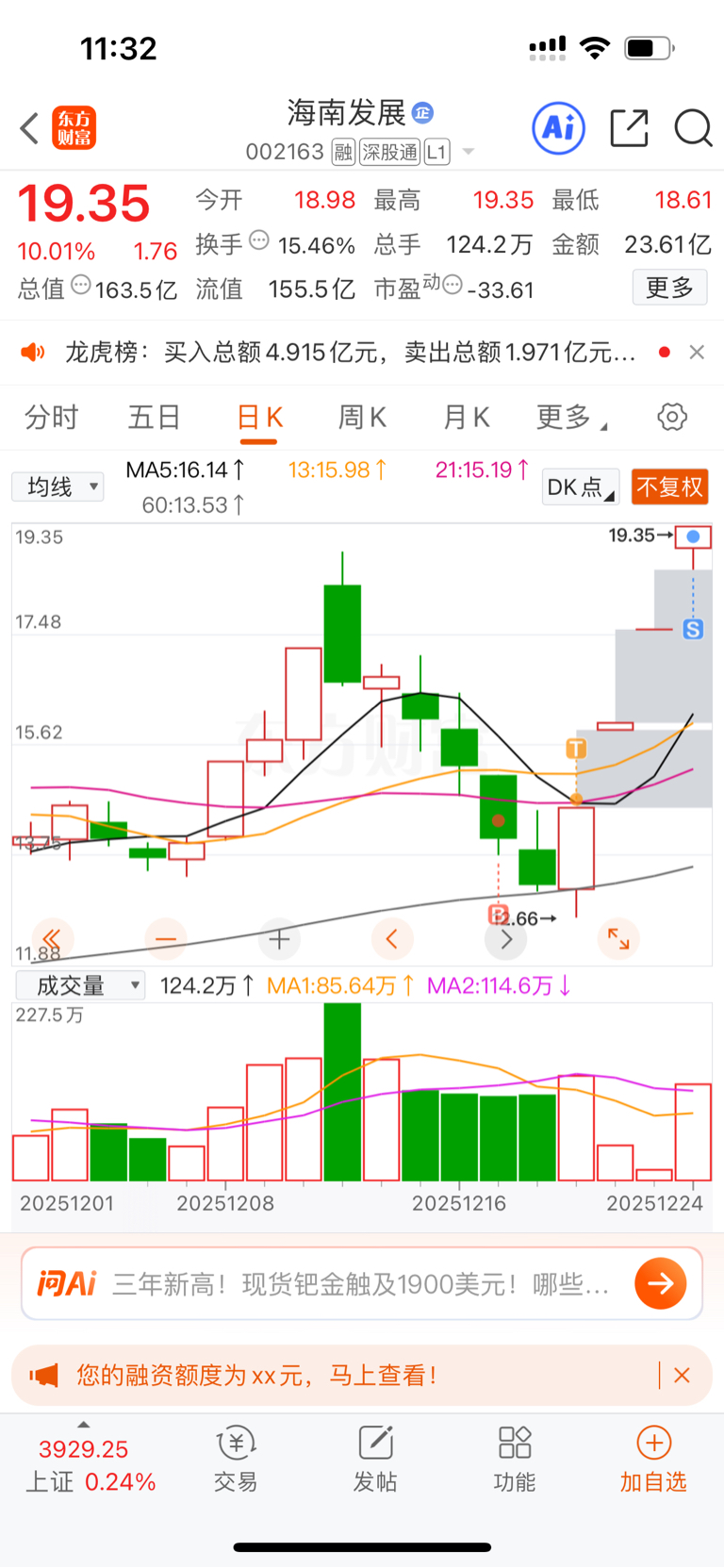Viewport: 724px width, 1568px height.
Task: Switch to the 五日 chart tab
Action: [x=154, y=417]
